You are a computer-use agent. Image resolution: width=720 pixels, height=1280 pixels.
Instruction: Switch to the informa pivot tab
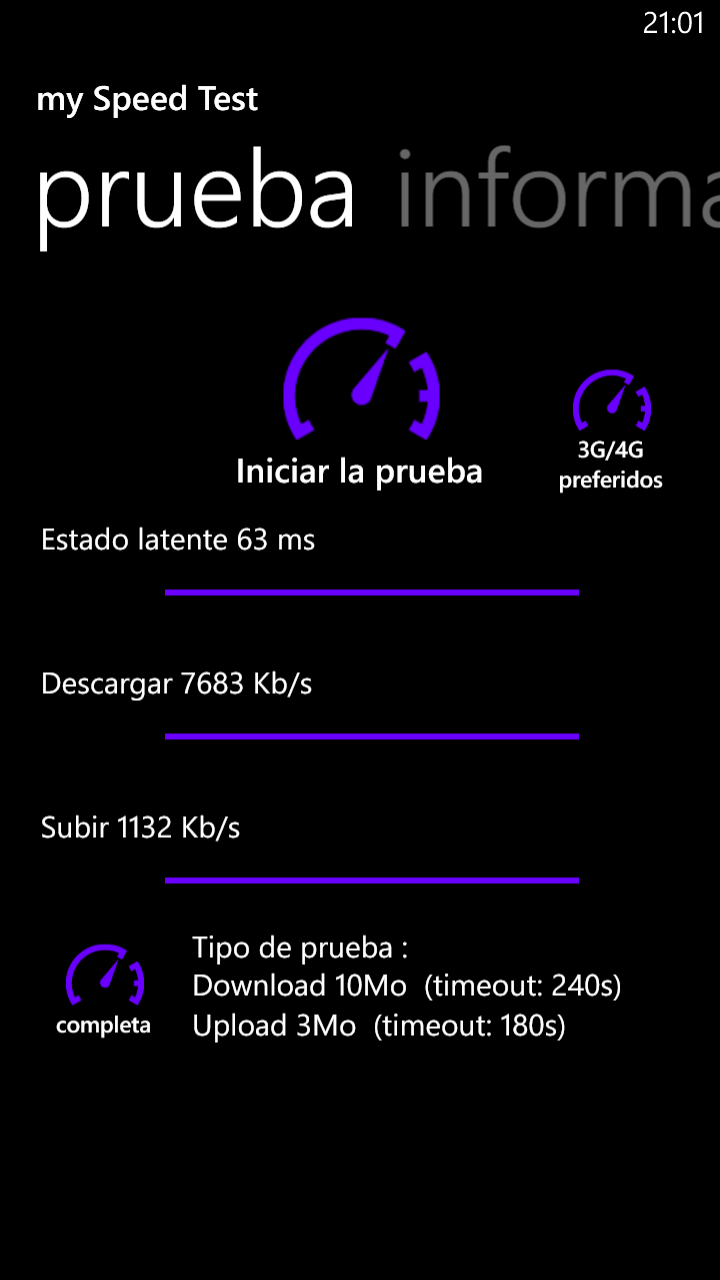[558, 190]
